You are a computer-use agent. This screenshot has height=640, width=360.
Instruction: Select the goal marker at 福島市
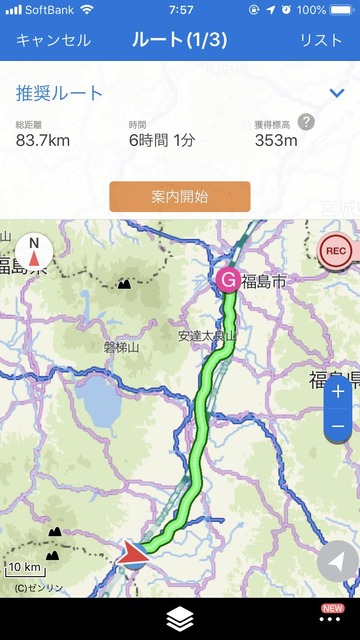(228, 280)
